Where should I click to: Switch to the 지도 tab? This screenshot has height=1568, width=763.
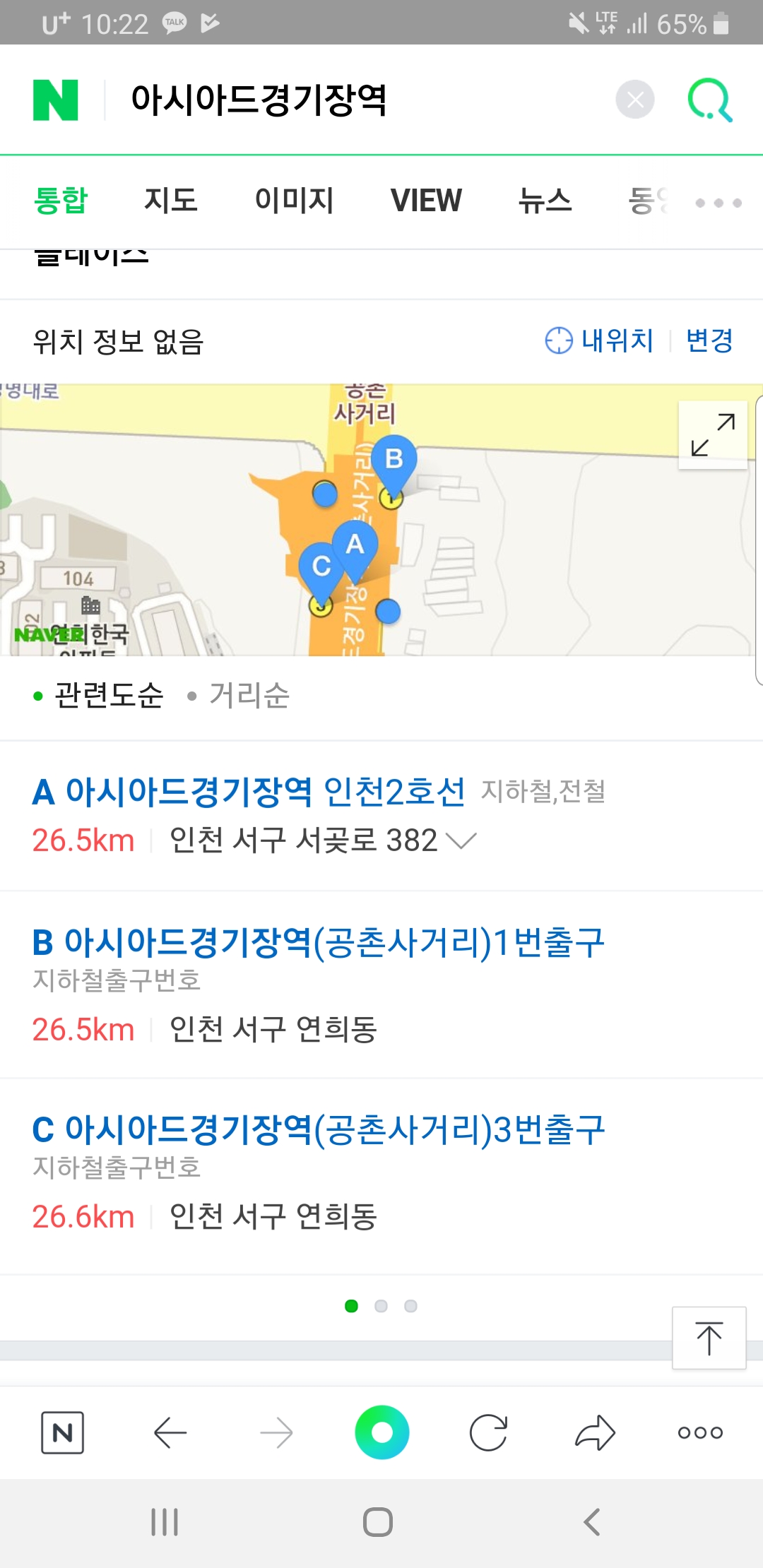(x=170, y=201)
